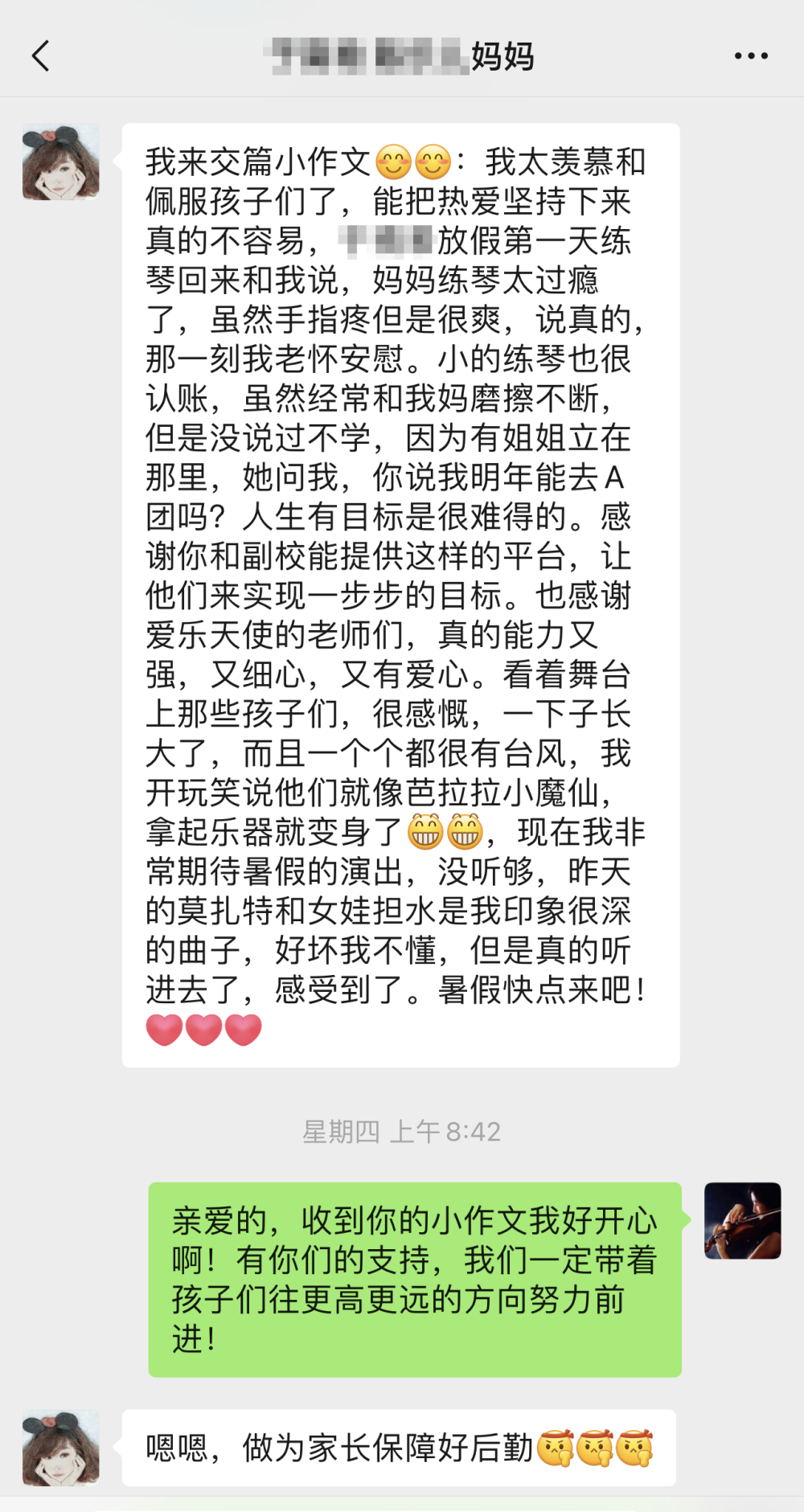Open sender's avatar beside the long 小作文 message
Screen dimensions: 804x1512
(x=61, y=162)
